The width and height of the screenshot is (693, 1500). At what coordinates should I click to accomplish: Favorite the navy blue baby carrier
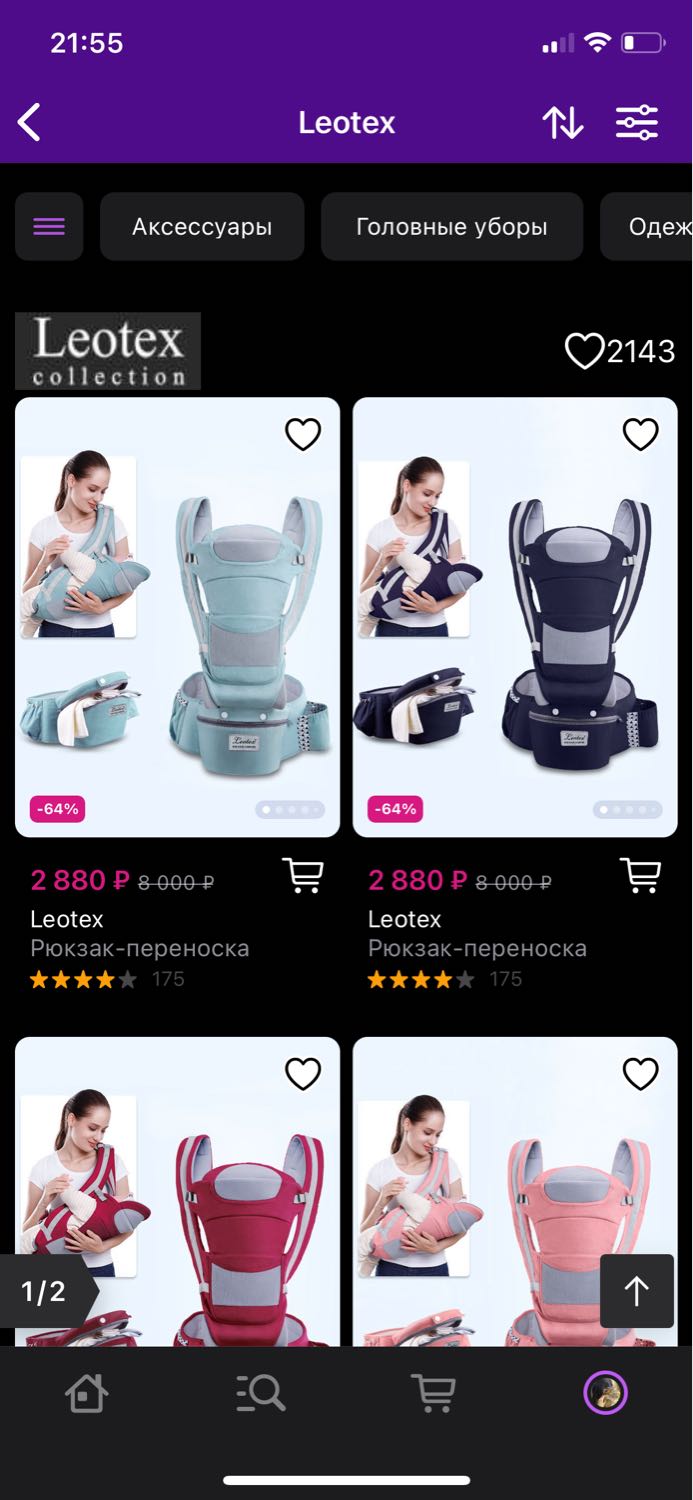(x=641, y=434)
